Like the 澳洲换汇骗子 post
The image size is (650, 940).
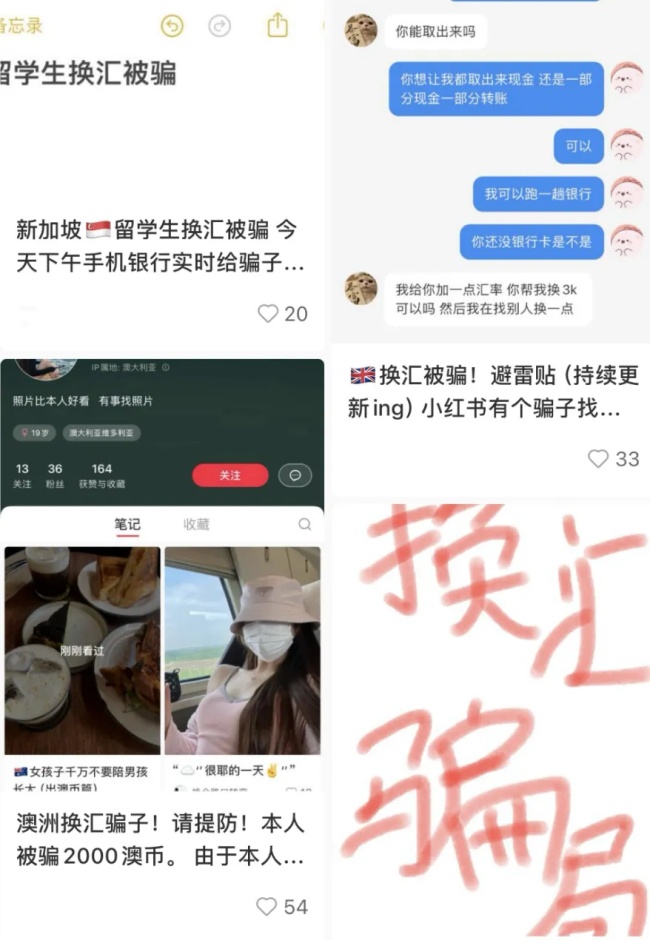[266, 907]
